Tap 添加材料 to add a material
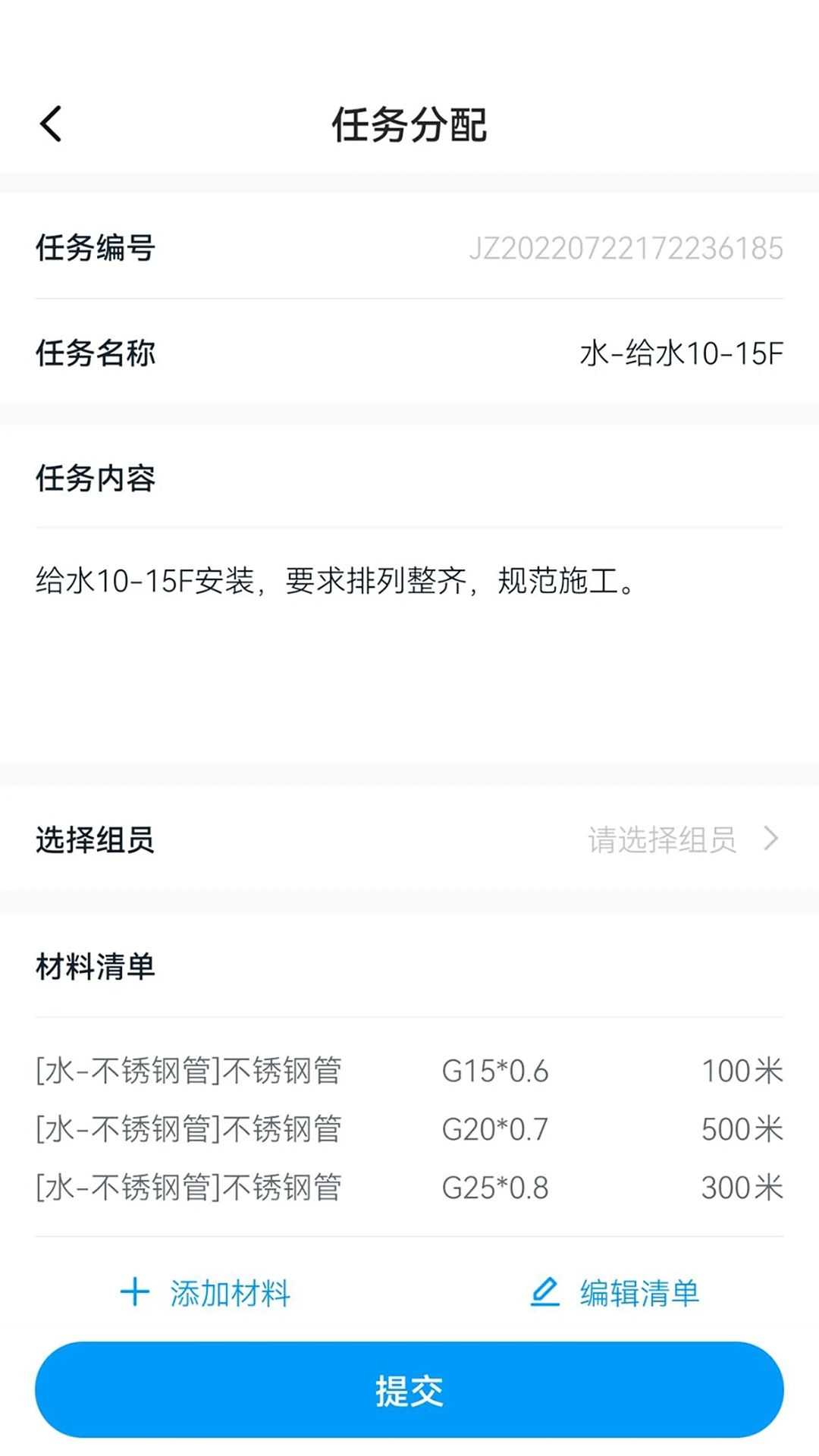 pos(206,1293)
